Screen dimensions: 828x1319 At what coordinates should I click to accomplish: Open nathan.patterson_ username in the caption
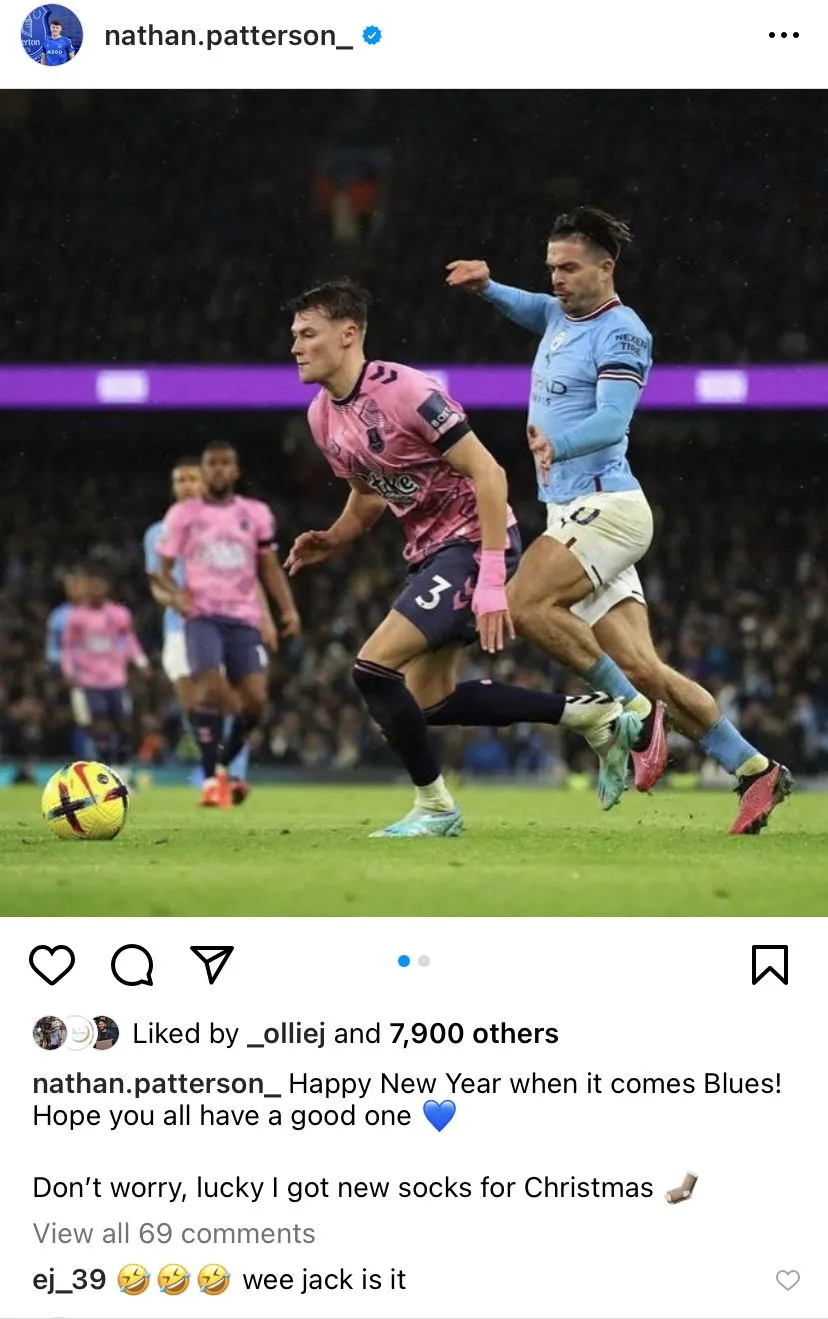coord(156,1083)
